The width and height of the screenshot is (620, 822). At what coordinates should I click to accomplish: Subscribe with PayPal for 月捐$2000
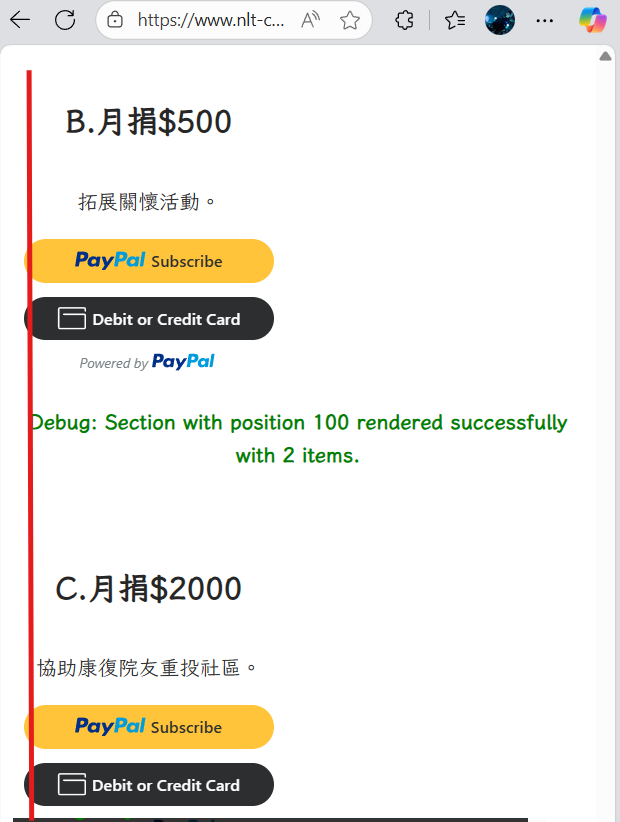tap(149, 727)
